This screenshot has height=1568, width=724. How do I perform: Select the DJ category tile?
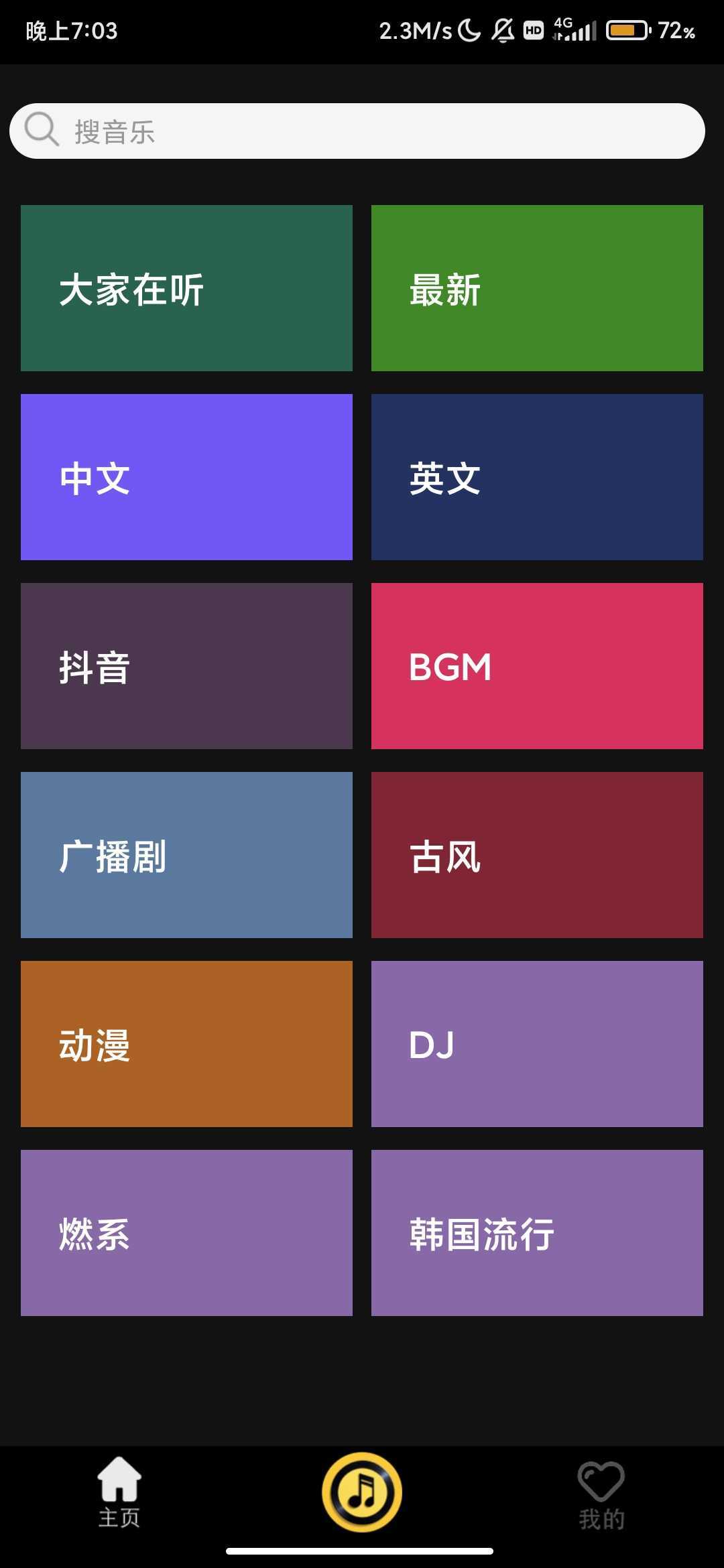coord(537,1044)
